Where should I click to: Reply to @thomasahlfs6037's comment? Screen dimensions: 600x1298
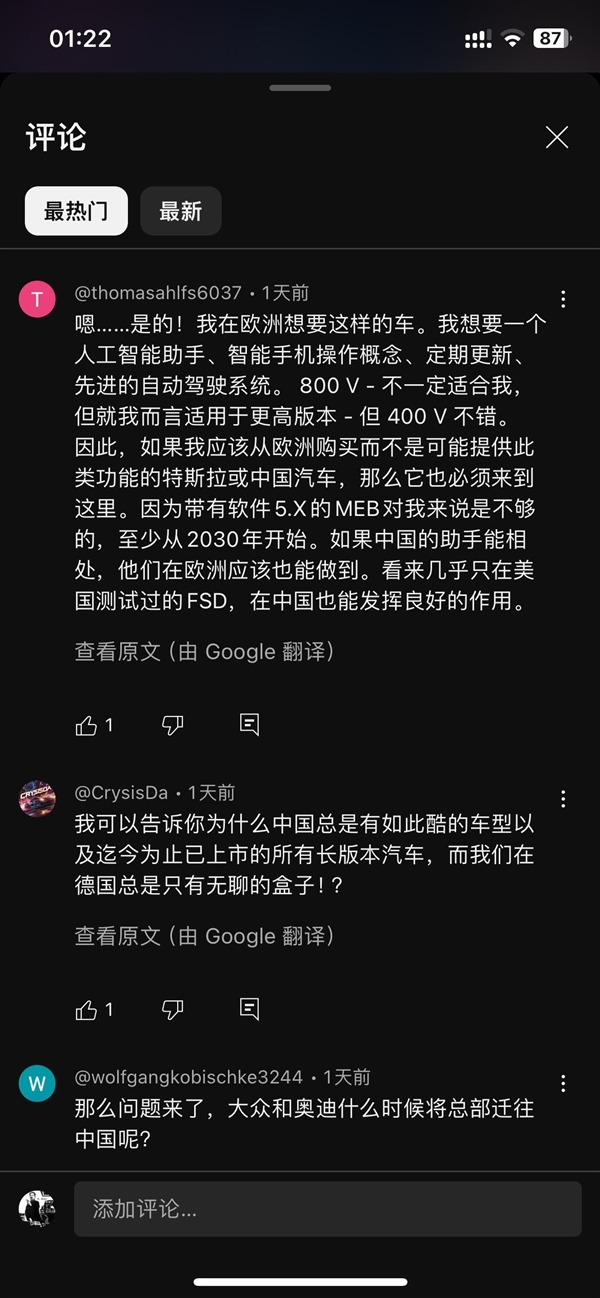[x=250, y=726]
